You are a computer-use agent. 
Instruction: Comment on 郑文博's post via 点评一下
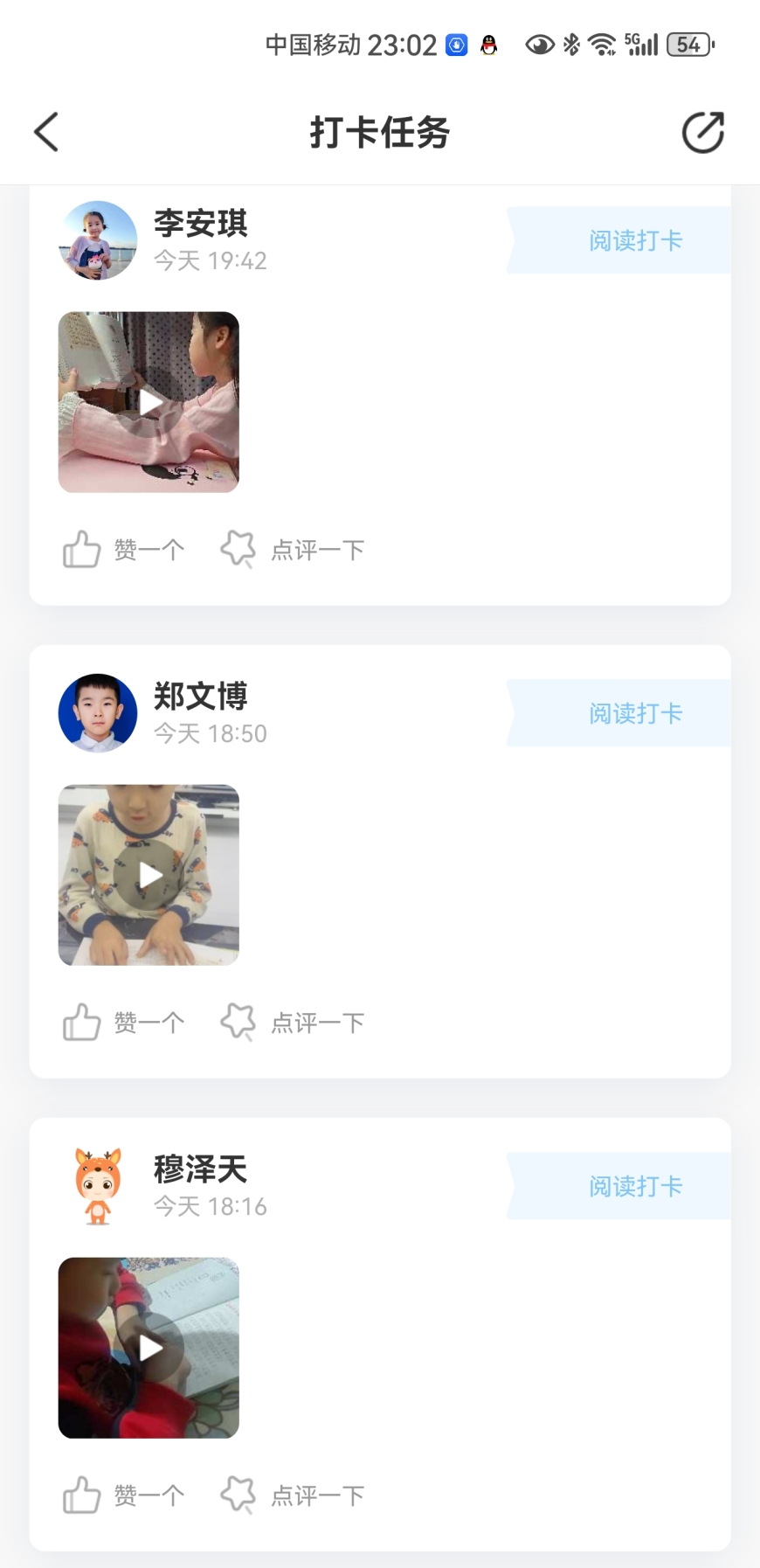293,1022
